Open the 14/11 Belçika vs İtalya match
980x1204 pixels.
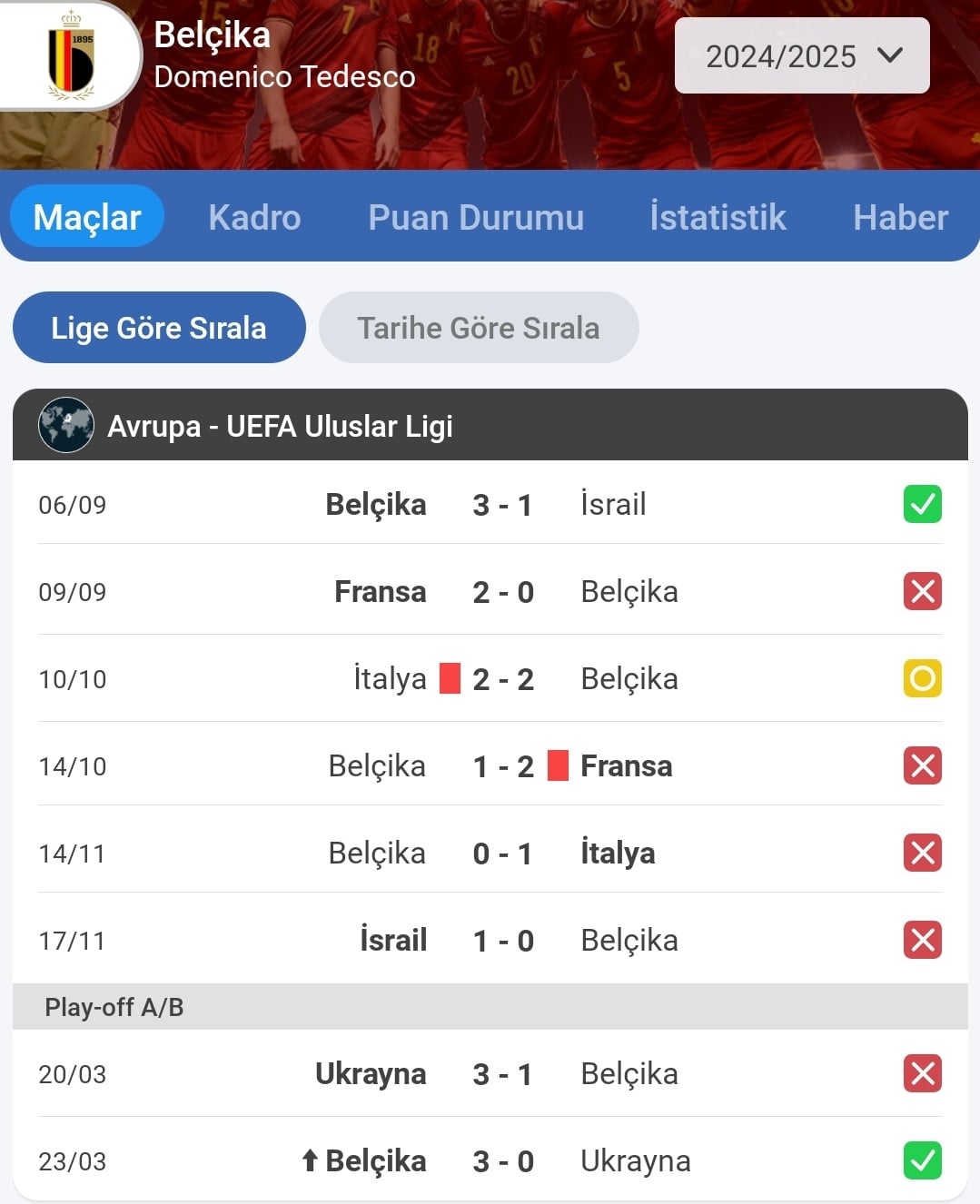click(501, 854)
